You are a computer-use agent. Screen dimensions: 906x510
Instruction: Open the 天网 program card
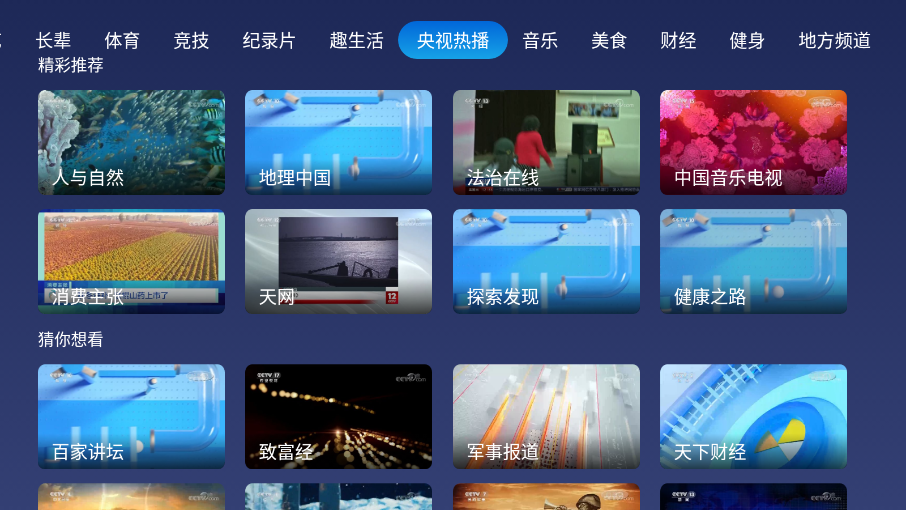[x=338, y=261]
